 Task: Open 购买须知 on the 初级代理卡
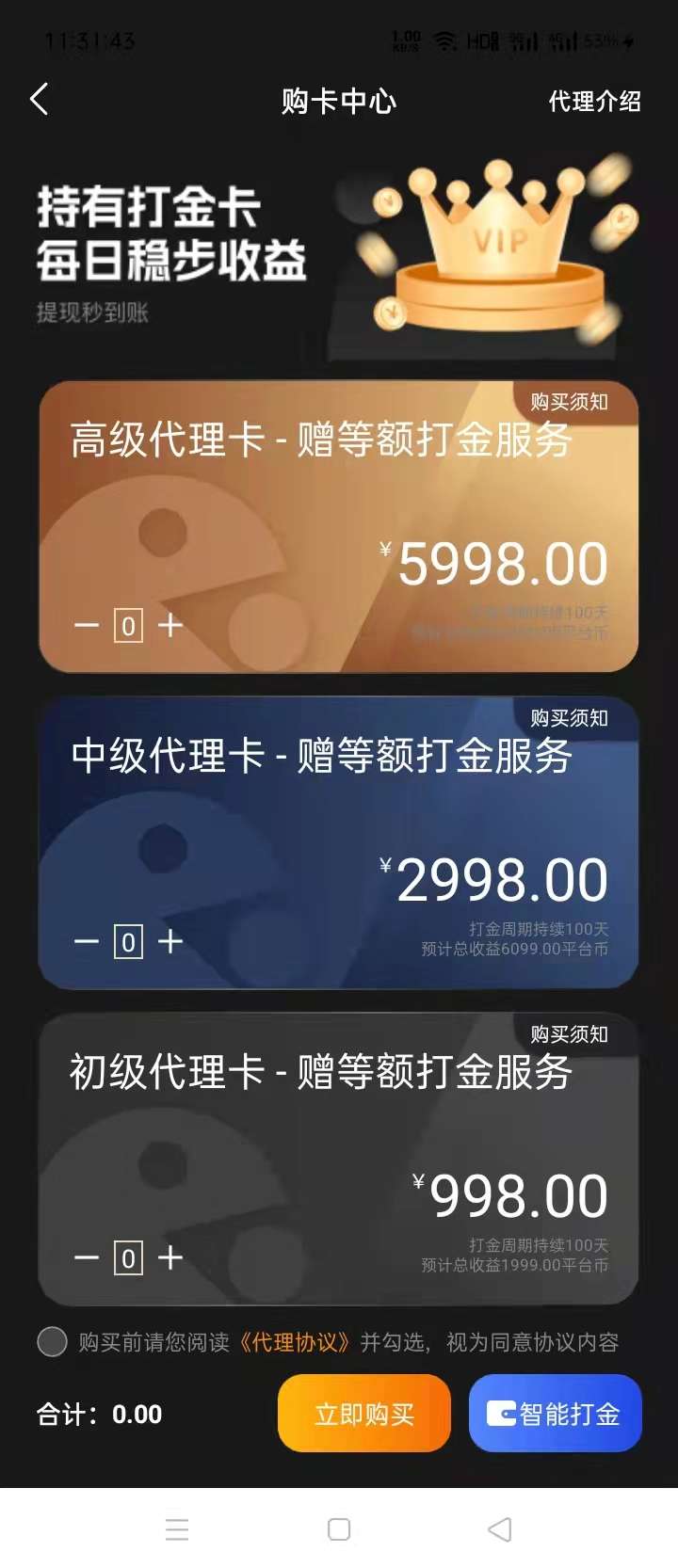coord(569,1034)
